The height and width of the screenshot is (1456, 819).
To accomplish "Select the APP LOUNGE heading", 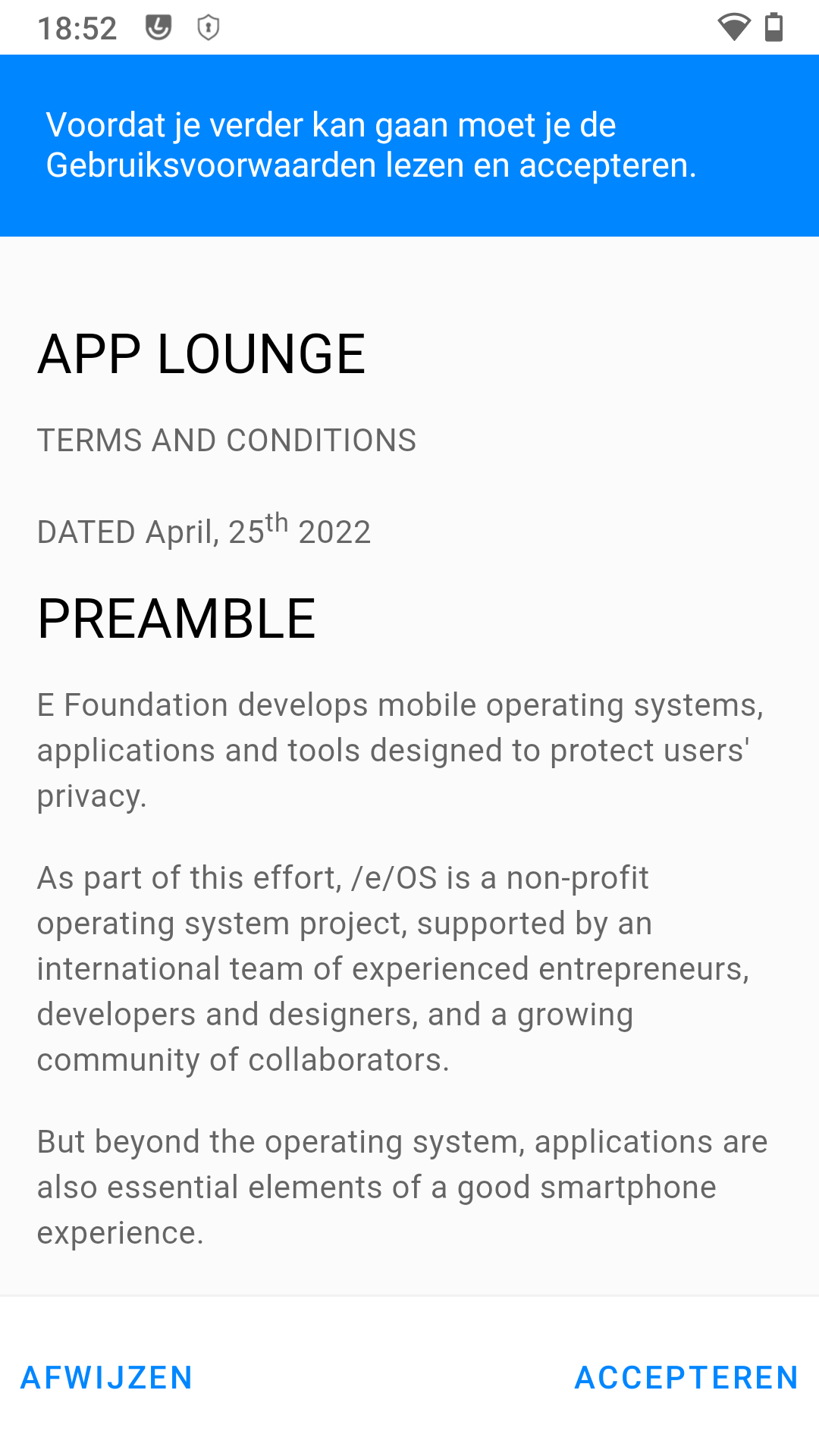I will coord(202,353).
